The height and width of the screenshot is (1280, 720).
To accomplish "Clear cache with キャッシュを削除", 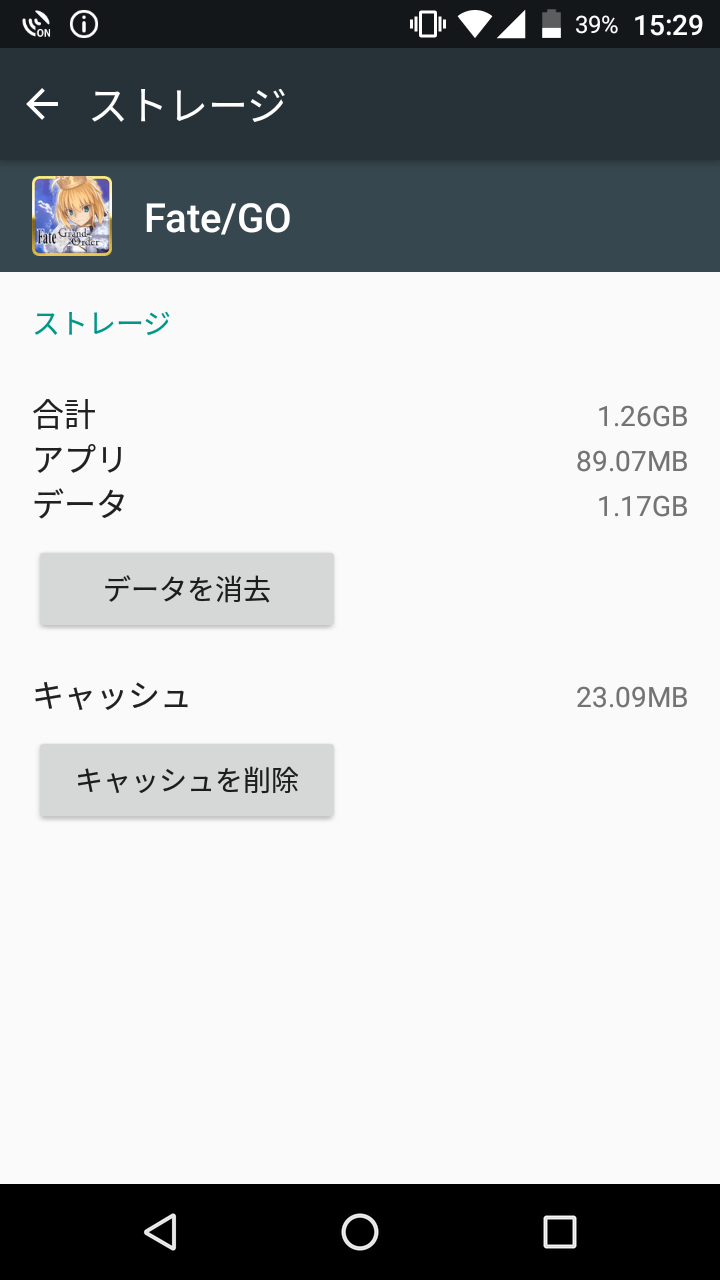I will pos(187,780).
